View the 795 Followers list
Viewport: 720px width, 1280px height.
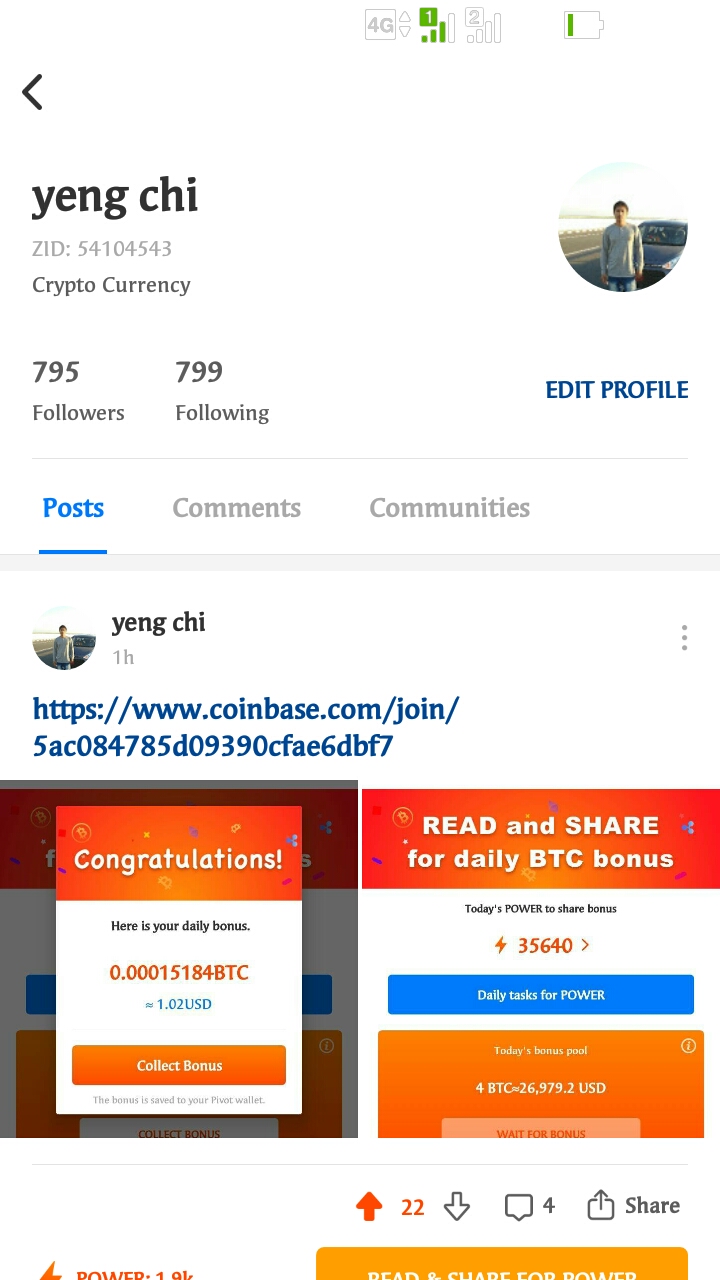pyautogui.click(x=78, y=390)
